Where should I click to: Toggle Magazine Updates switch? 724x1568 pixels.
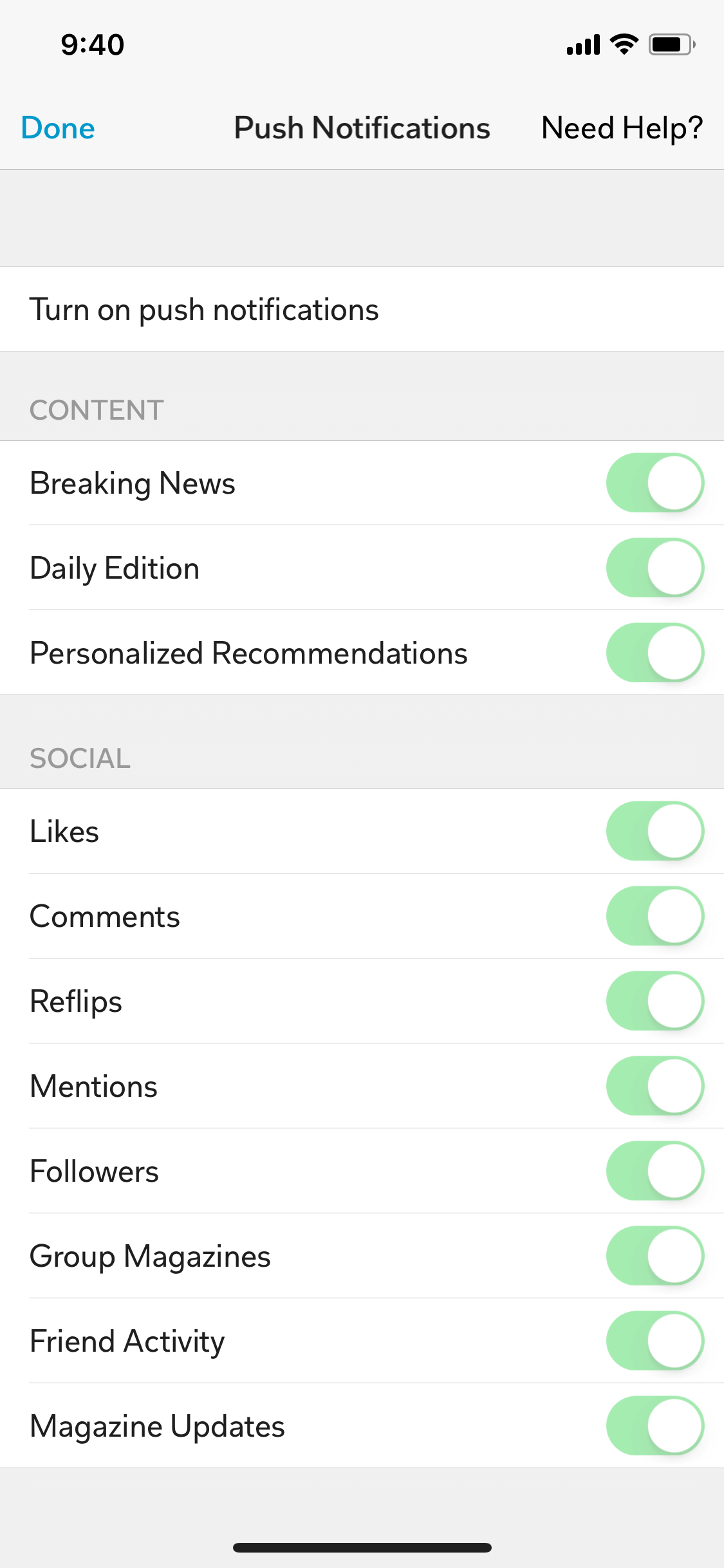coord(655,1426)
